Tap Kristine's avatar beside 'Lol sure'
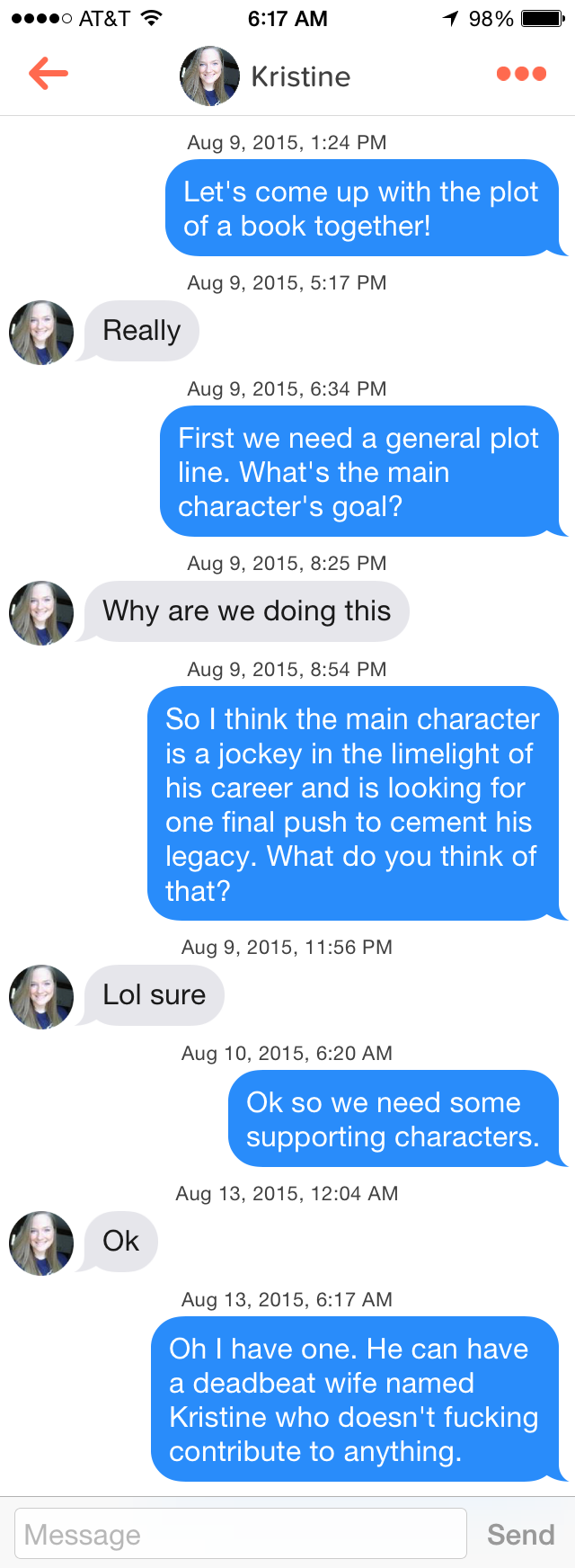 click(x=41, y=996)
